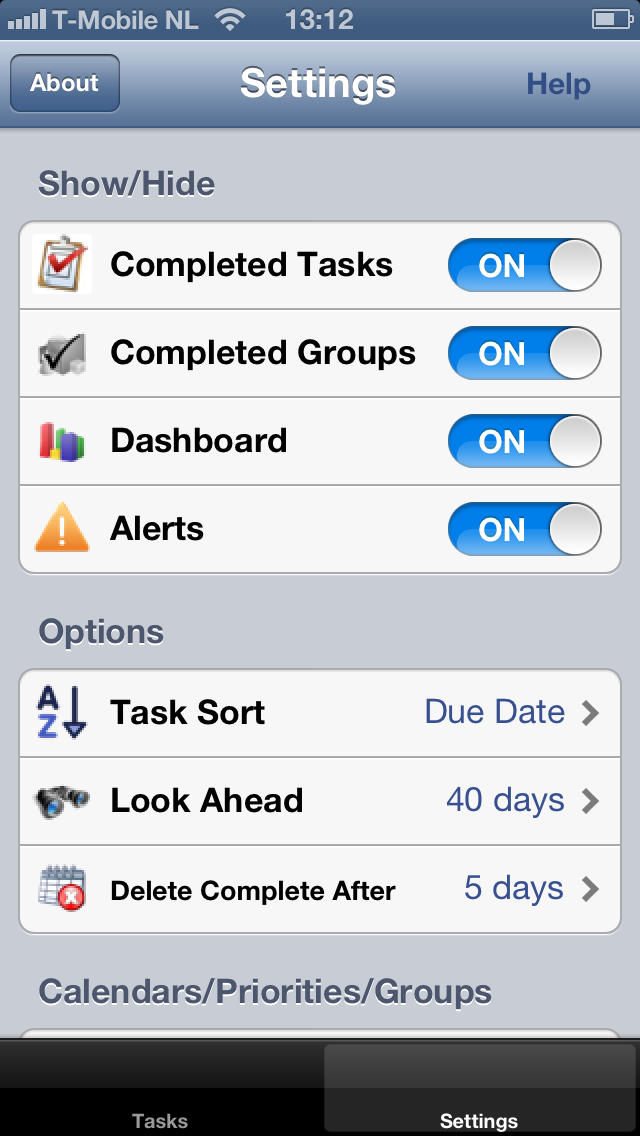
Task: Select the Settings tab
Action: pyautogui.click(x=479, y=1088)
